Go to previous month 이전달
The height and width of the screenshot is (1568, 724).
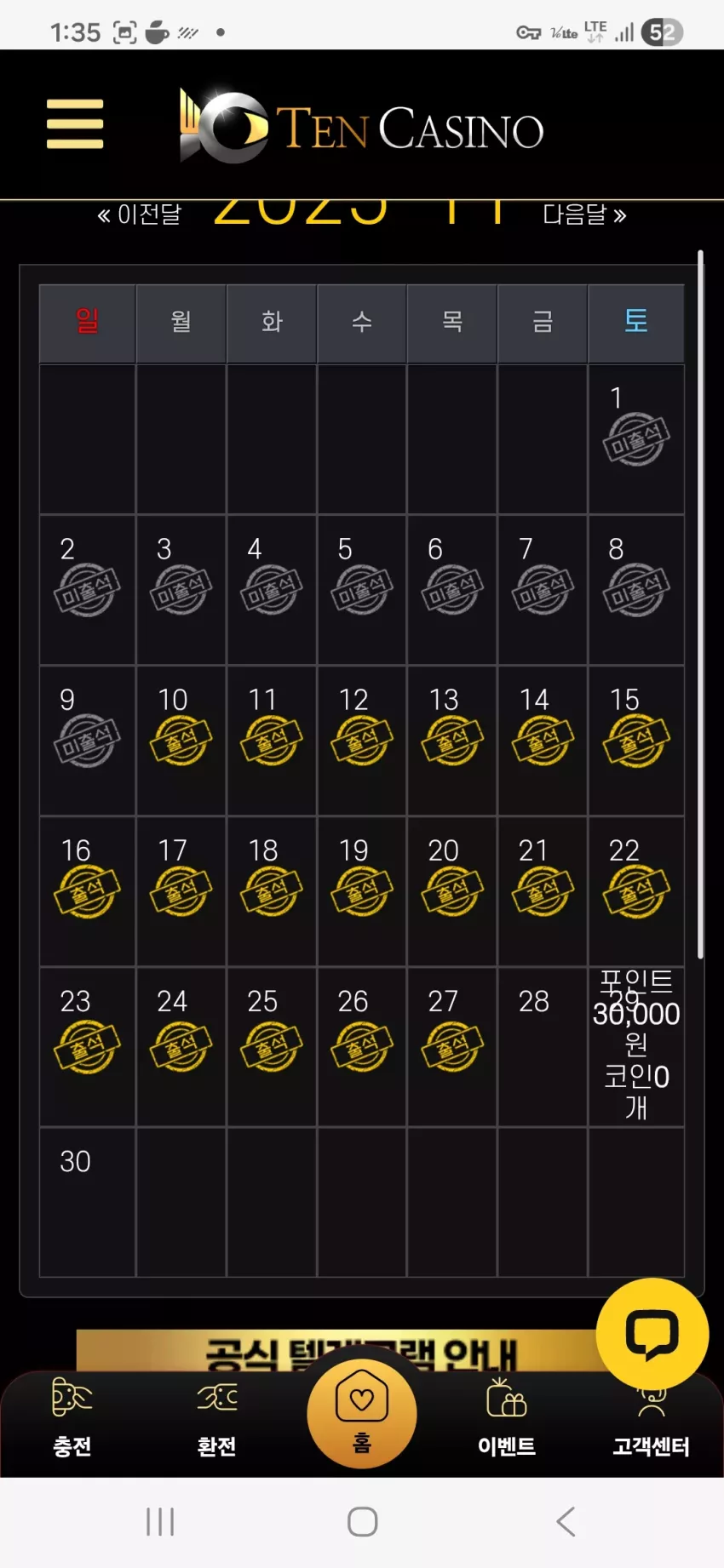click(x=140, y=215)
